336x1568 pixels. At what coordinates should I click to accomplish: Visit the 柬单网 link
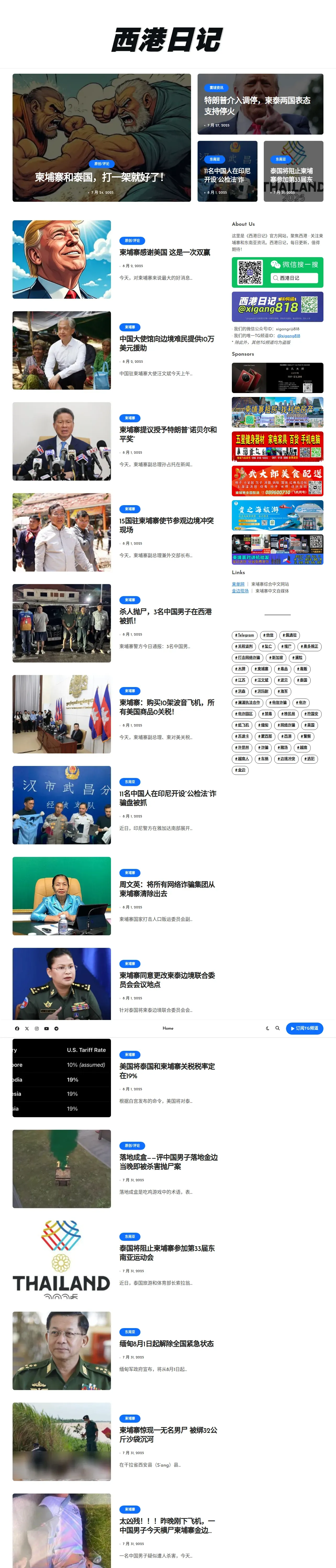coord(238,584)
